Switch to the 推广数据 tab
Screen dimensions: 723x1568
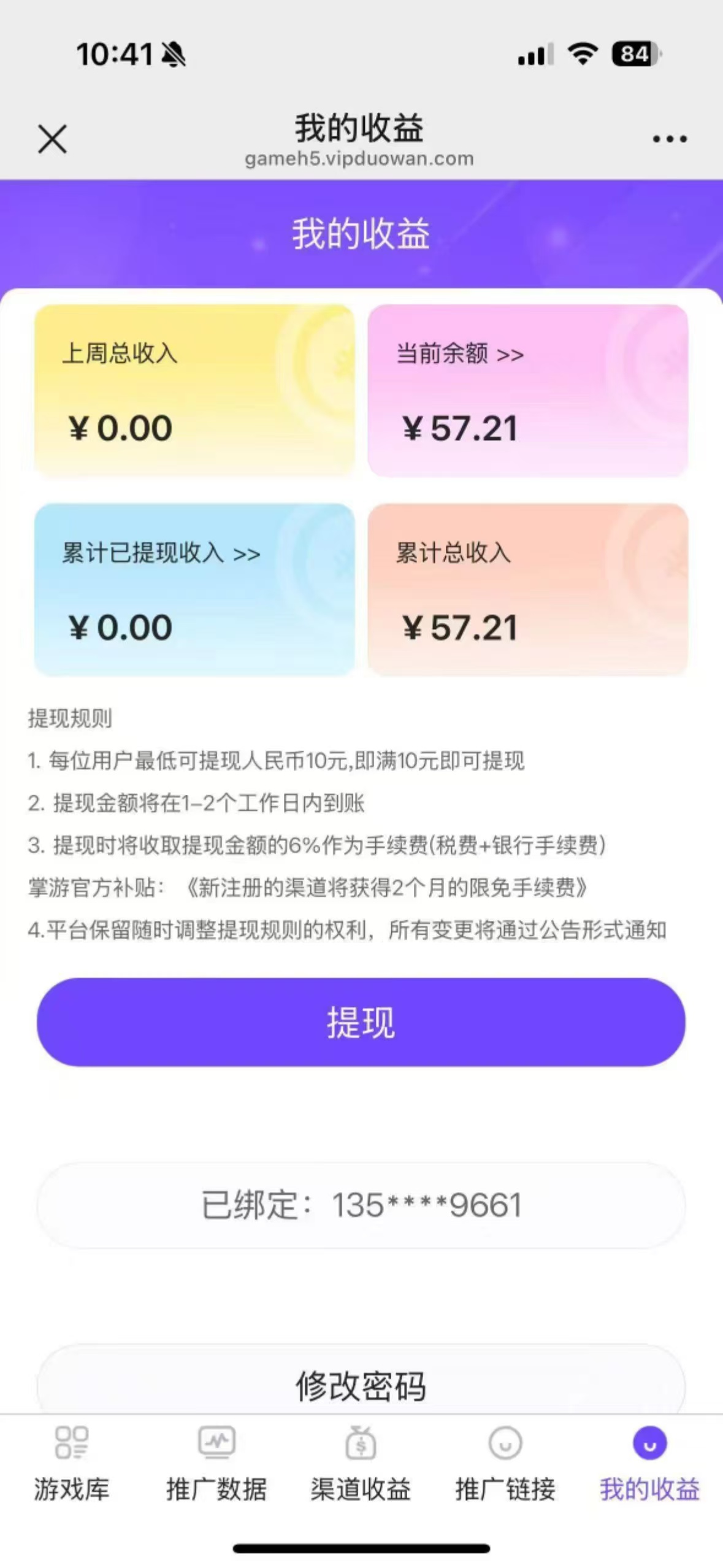(218, 1478)
